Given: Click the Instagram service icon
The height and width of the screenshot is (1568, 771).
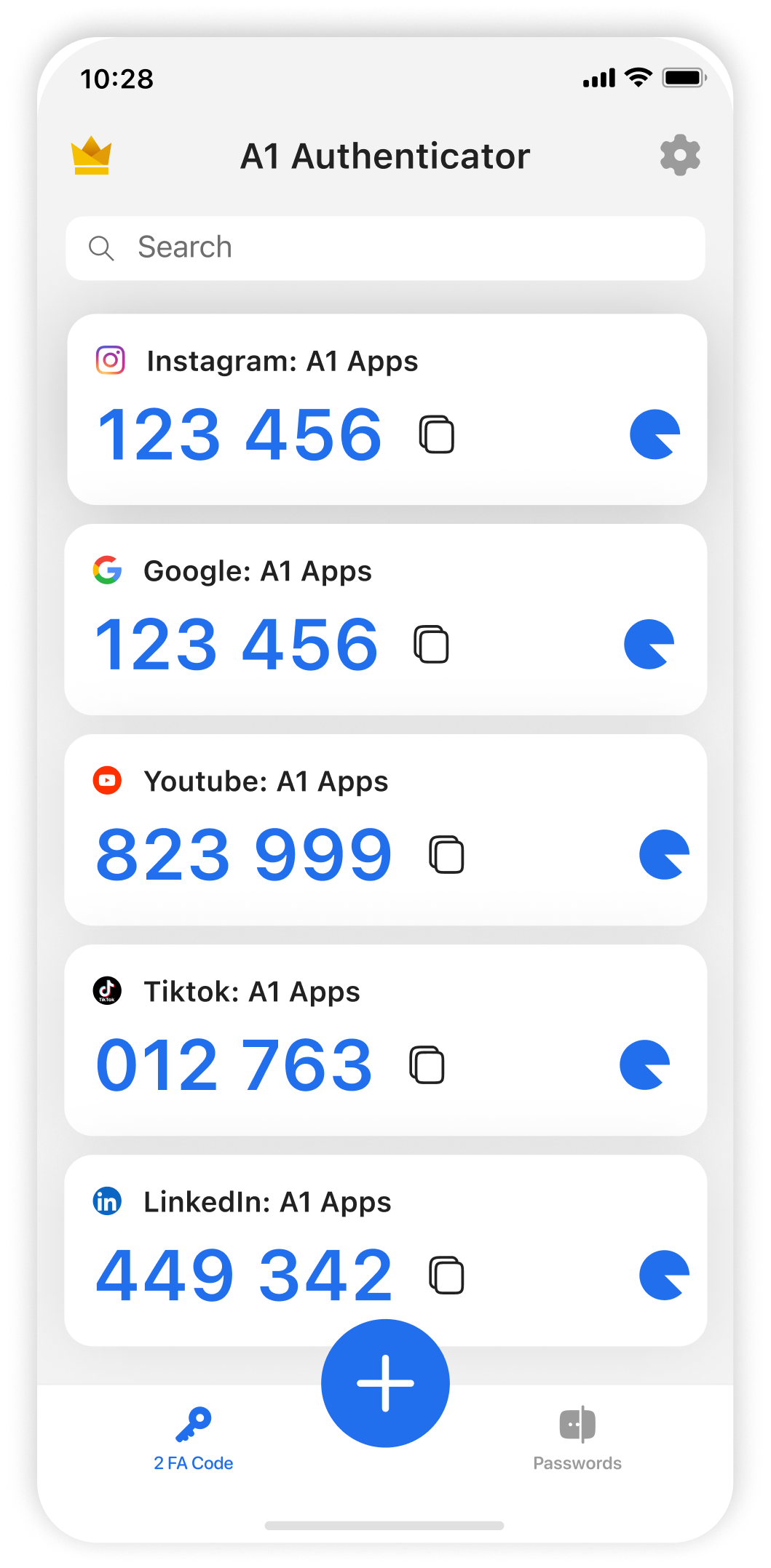Looking at the screenshot, I should coord(109,359).
